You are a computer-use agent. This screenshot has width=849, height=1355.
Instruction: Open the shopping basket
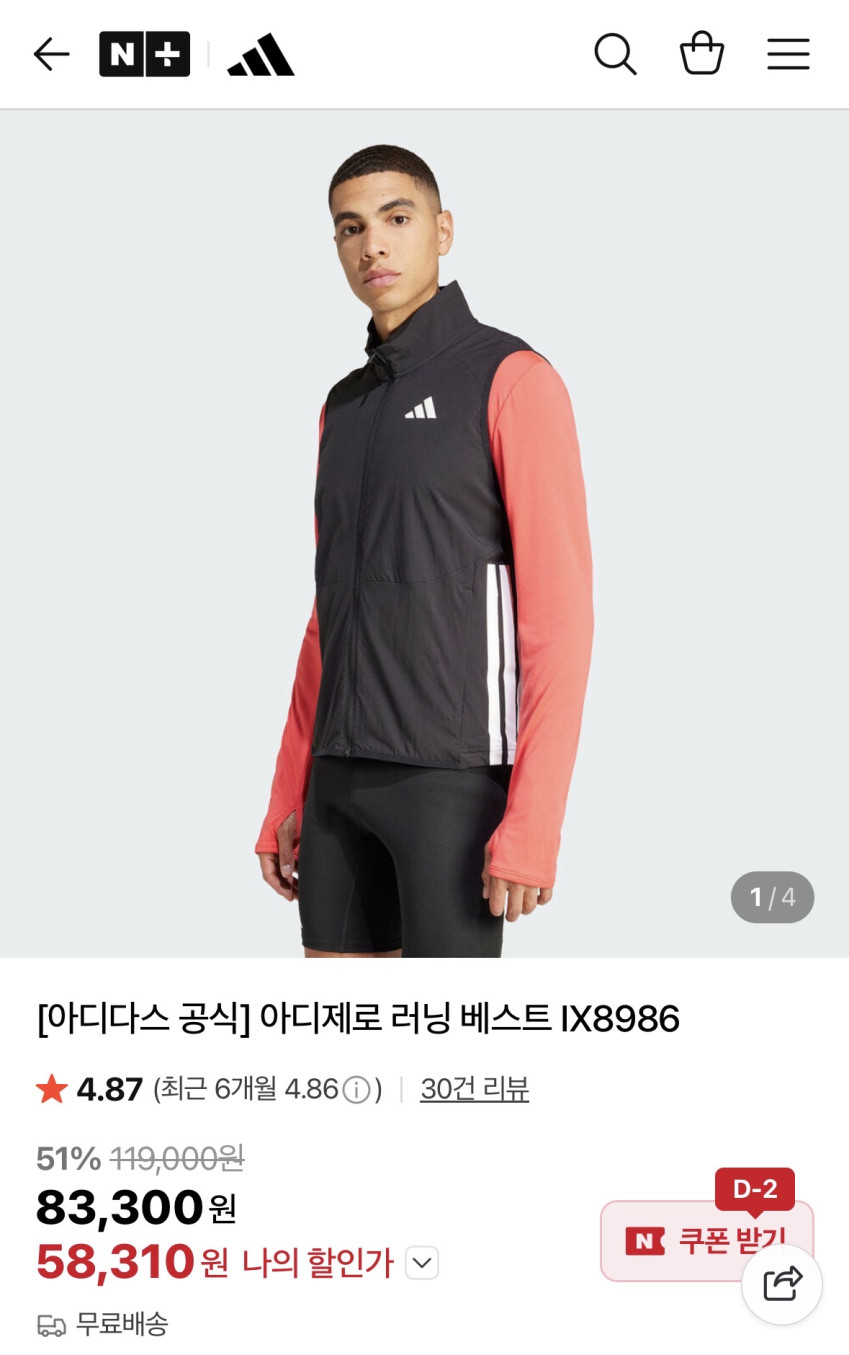pyautogui.click(x=702, y=54)
